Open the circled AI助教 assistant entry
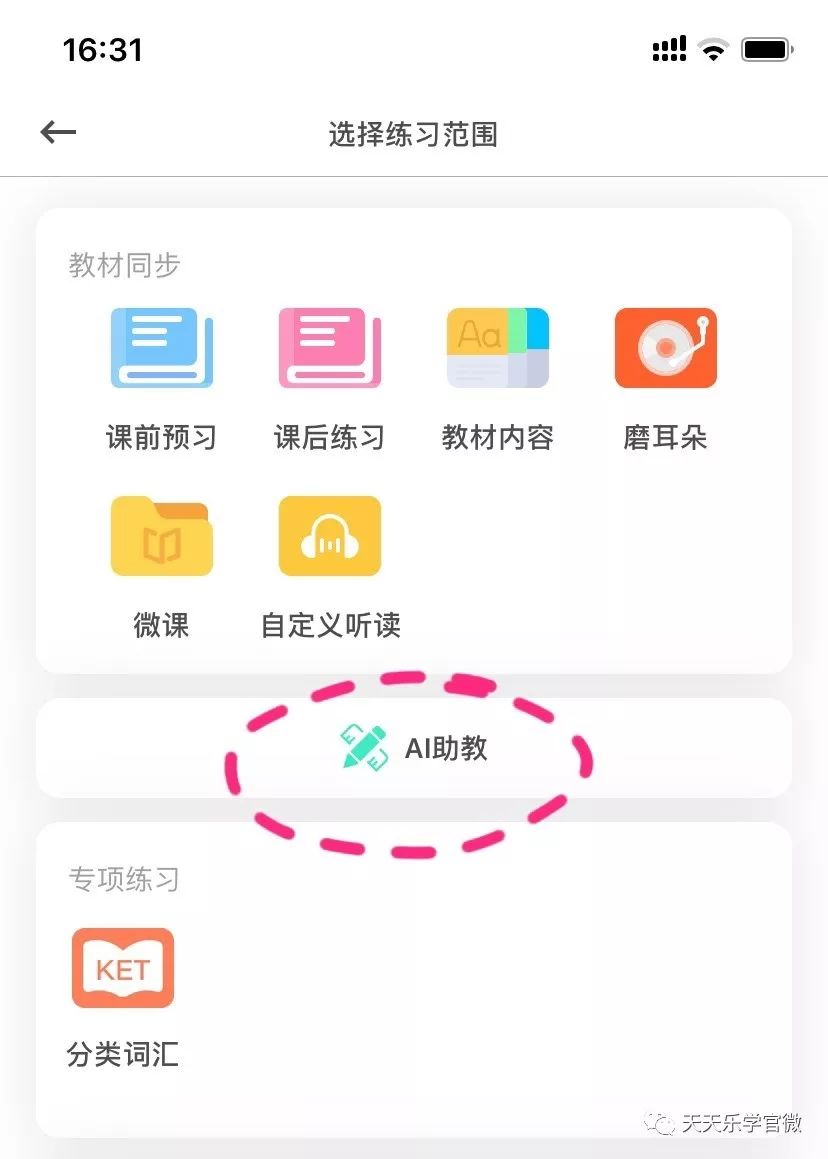828x1159 pixels. click(410, 748)
